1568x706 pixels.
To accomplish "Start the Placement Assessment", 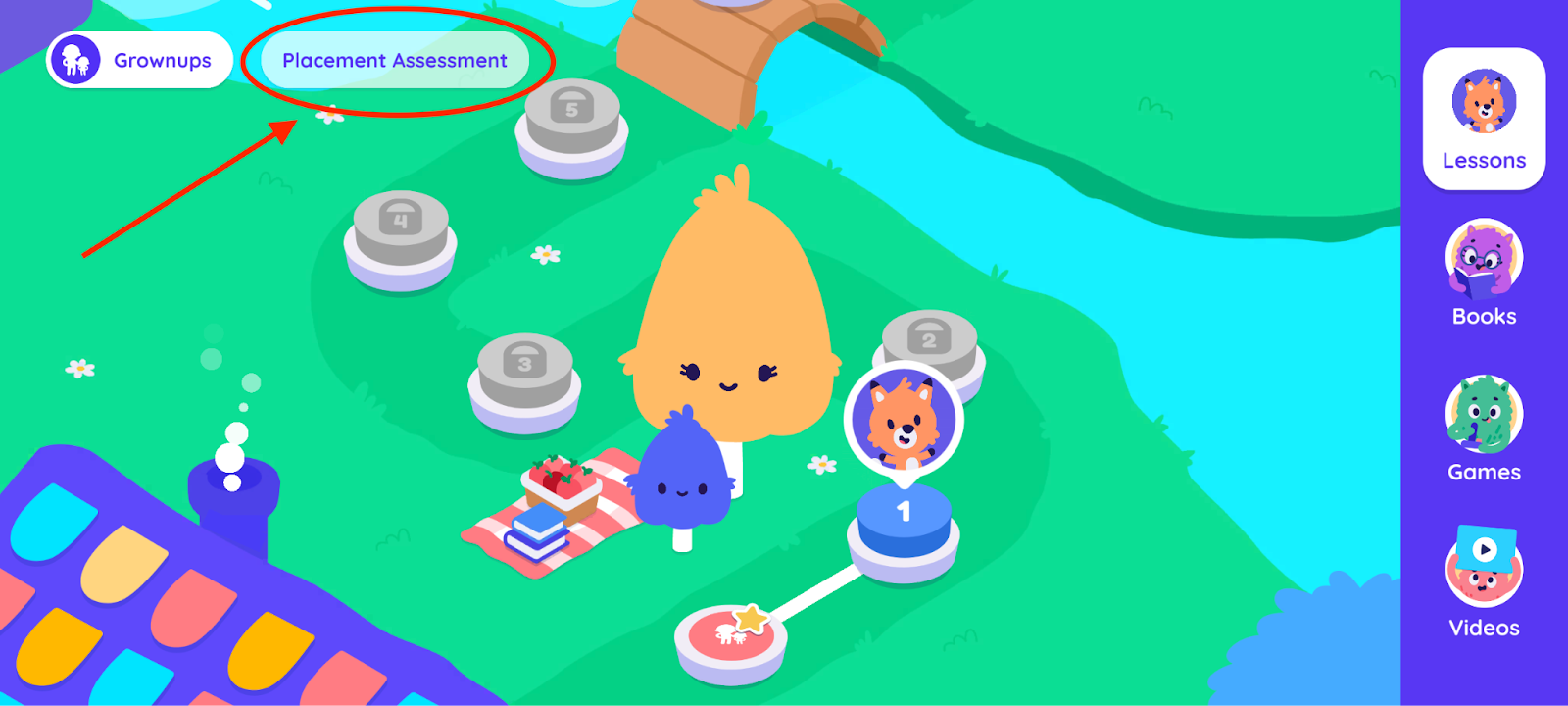I will pyautogui.click(x=395, y=61).
